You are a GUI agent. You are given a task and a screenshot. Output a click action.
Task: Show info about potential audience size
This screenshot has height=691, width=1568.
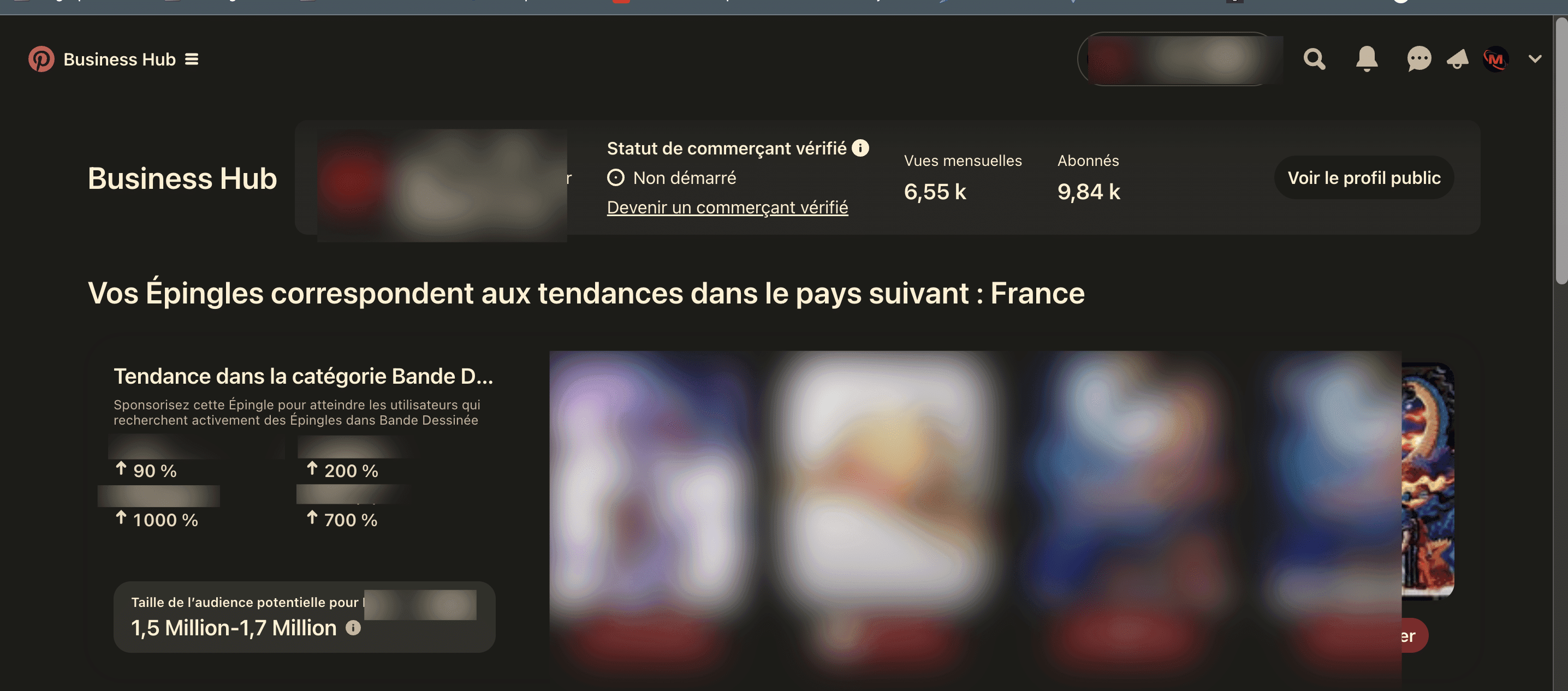pyautogui.click(x=353, y=627)
